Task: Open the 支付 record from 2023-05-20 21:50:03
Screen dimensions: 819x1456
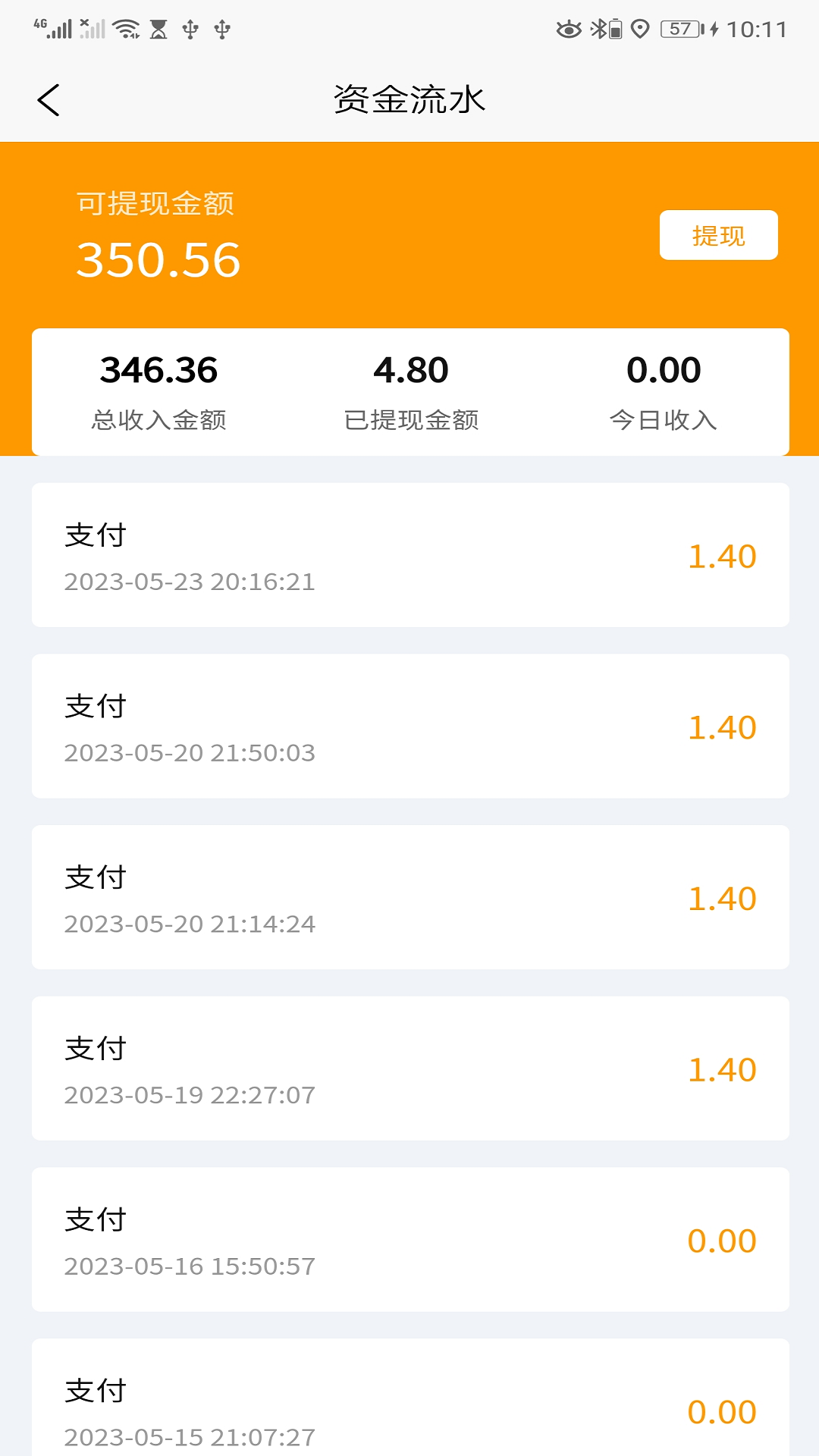Action: pyautogui.click(x=409, y=725)
